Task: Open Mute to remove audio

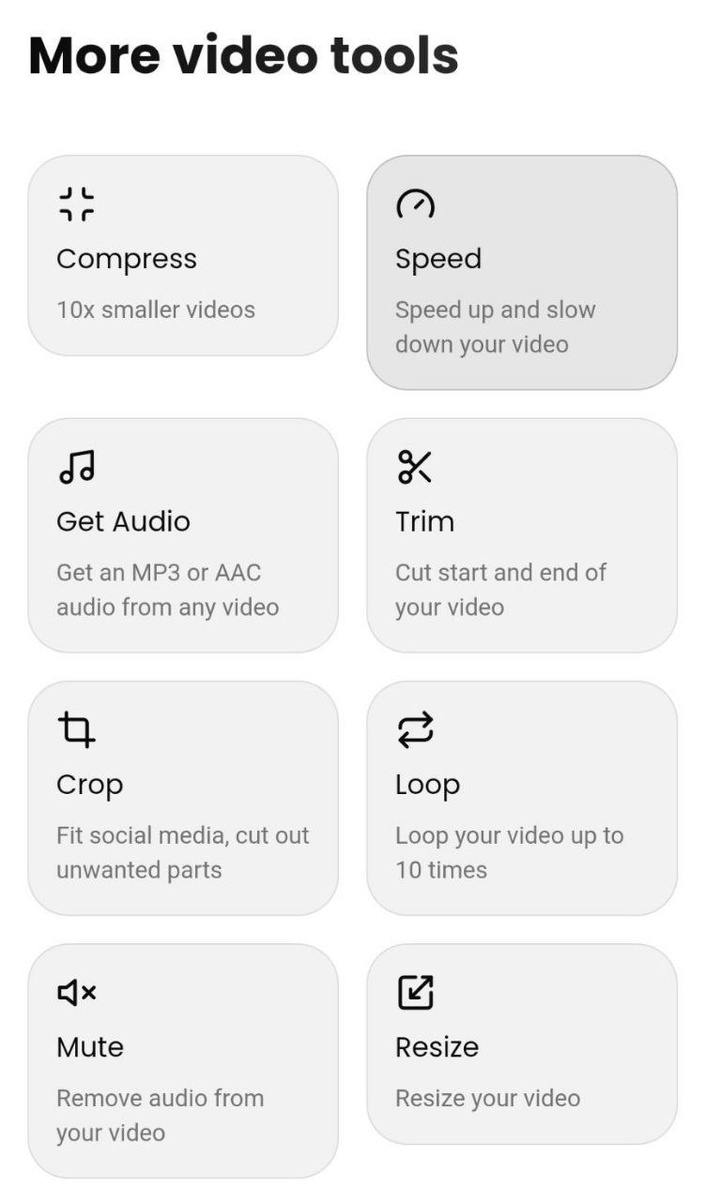Action: [x=182, y=1061]
